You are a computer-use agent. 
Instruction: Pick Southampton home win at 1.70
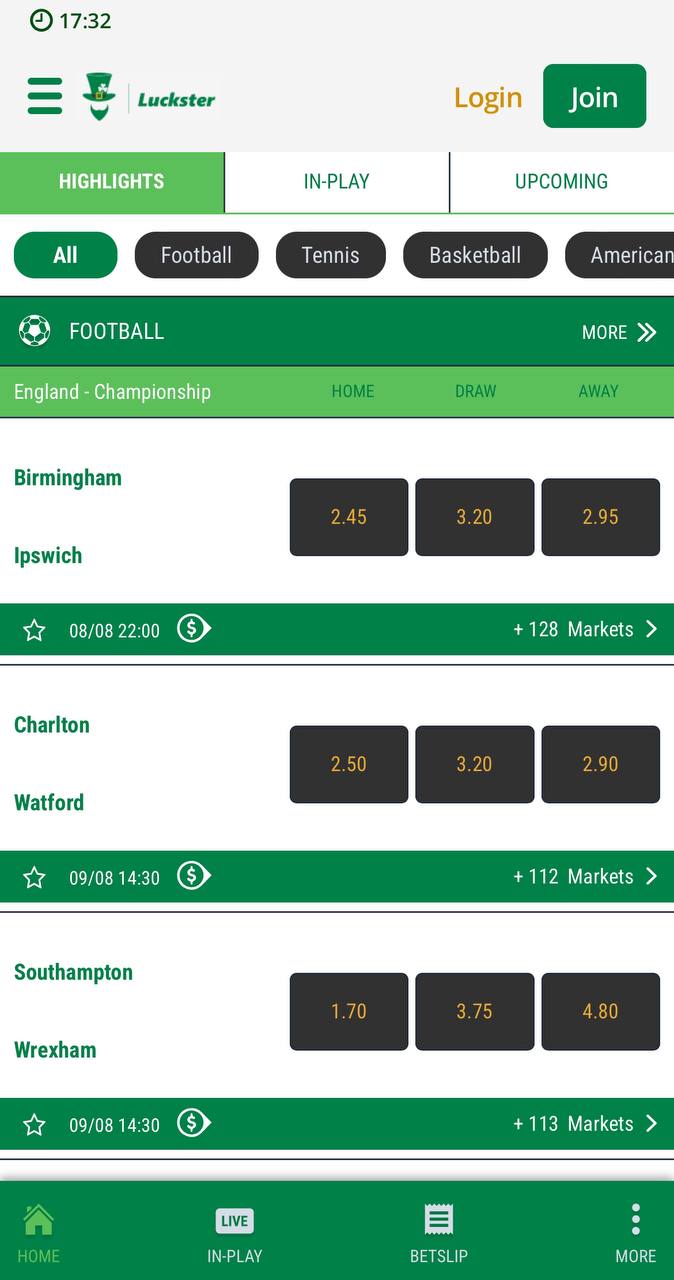(349, 1011)
